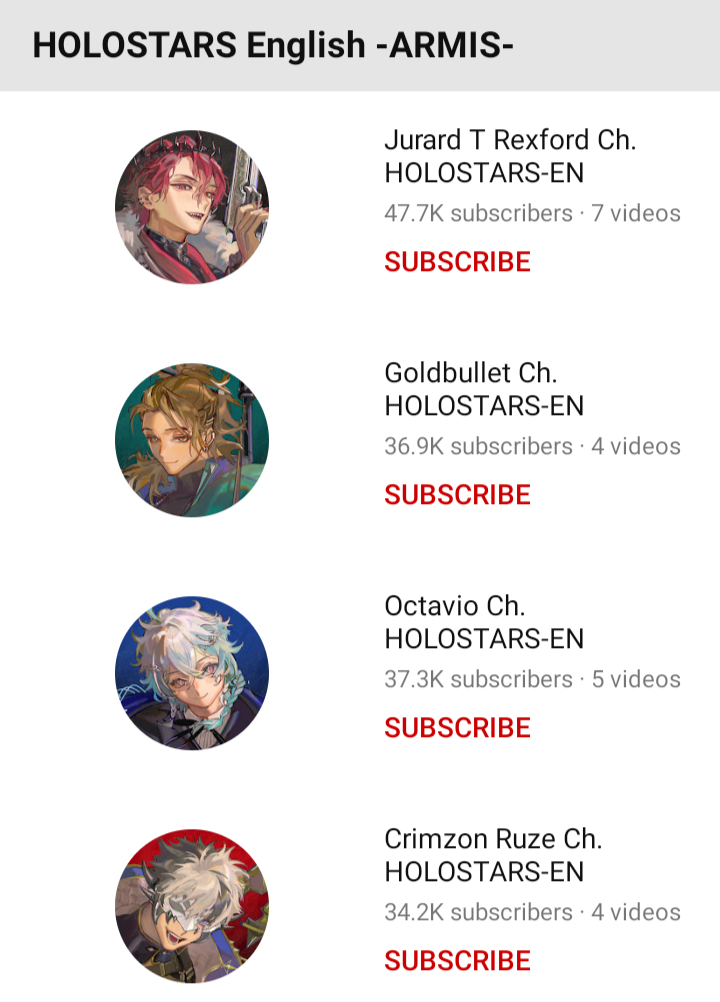Open Jurard T Rexford channel avatar
720x1002 pixels.
tap(192, 207)
